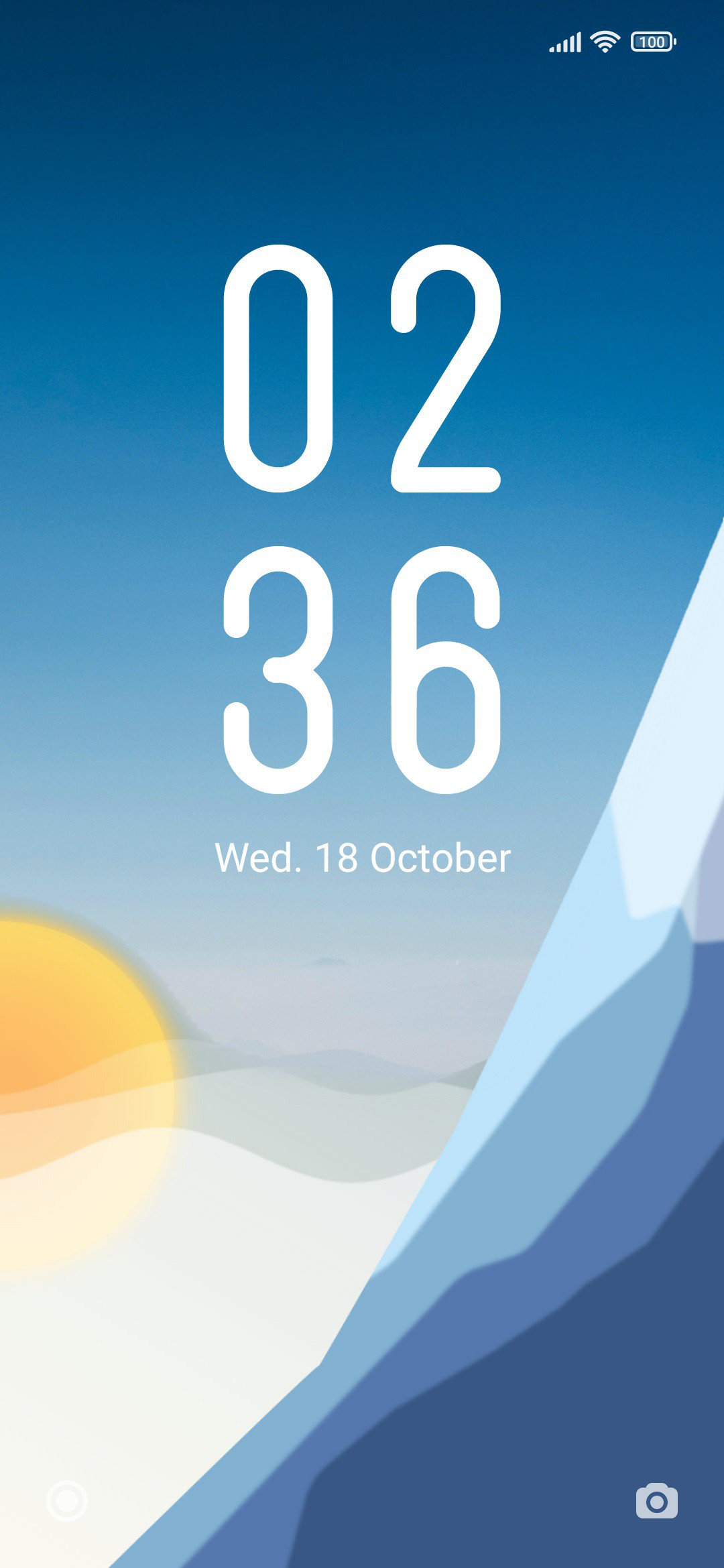Tap the circular shortcut icon at bottom left
The width and height of the screenshot is (724, 1568).
tap(67, 1501)
